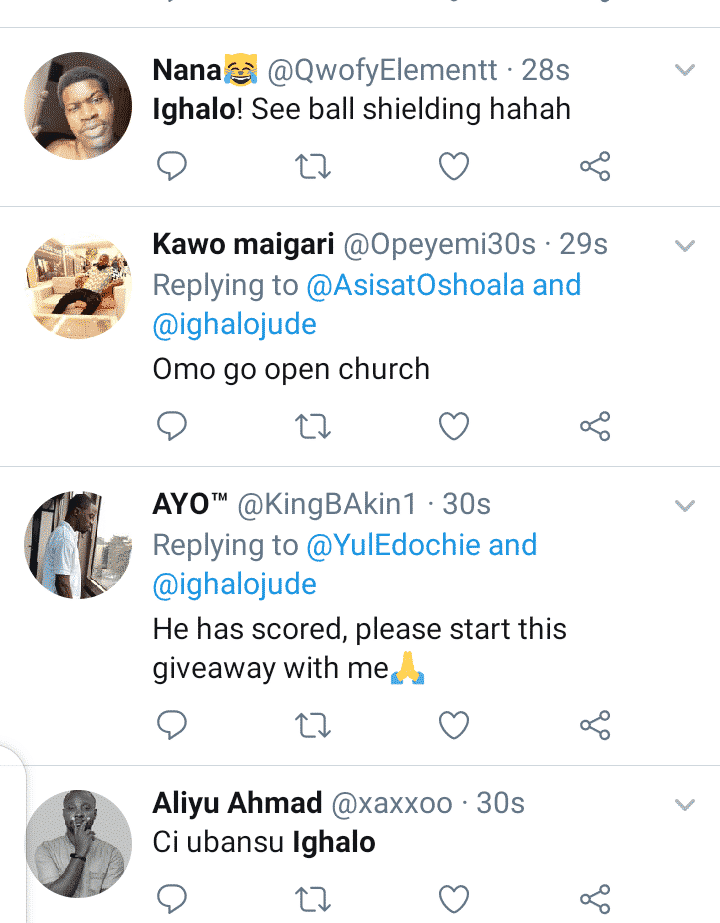Like Nana's tweet about Ighalo
This screenshot has width=720, height=923.
(455, 167)
